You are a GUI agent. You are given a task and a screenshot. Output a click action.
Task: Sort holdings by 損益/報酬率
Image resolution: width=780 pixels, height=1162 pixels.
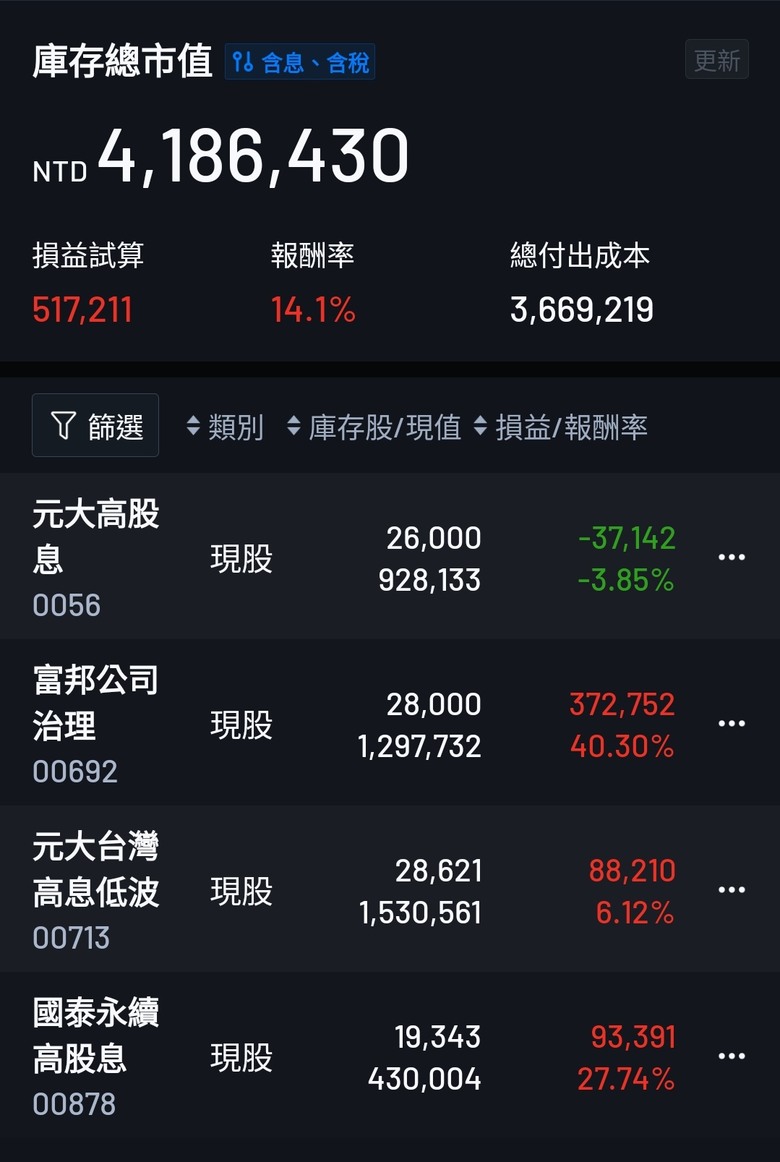pos(561,427)
